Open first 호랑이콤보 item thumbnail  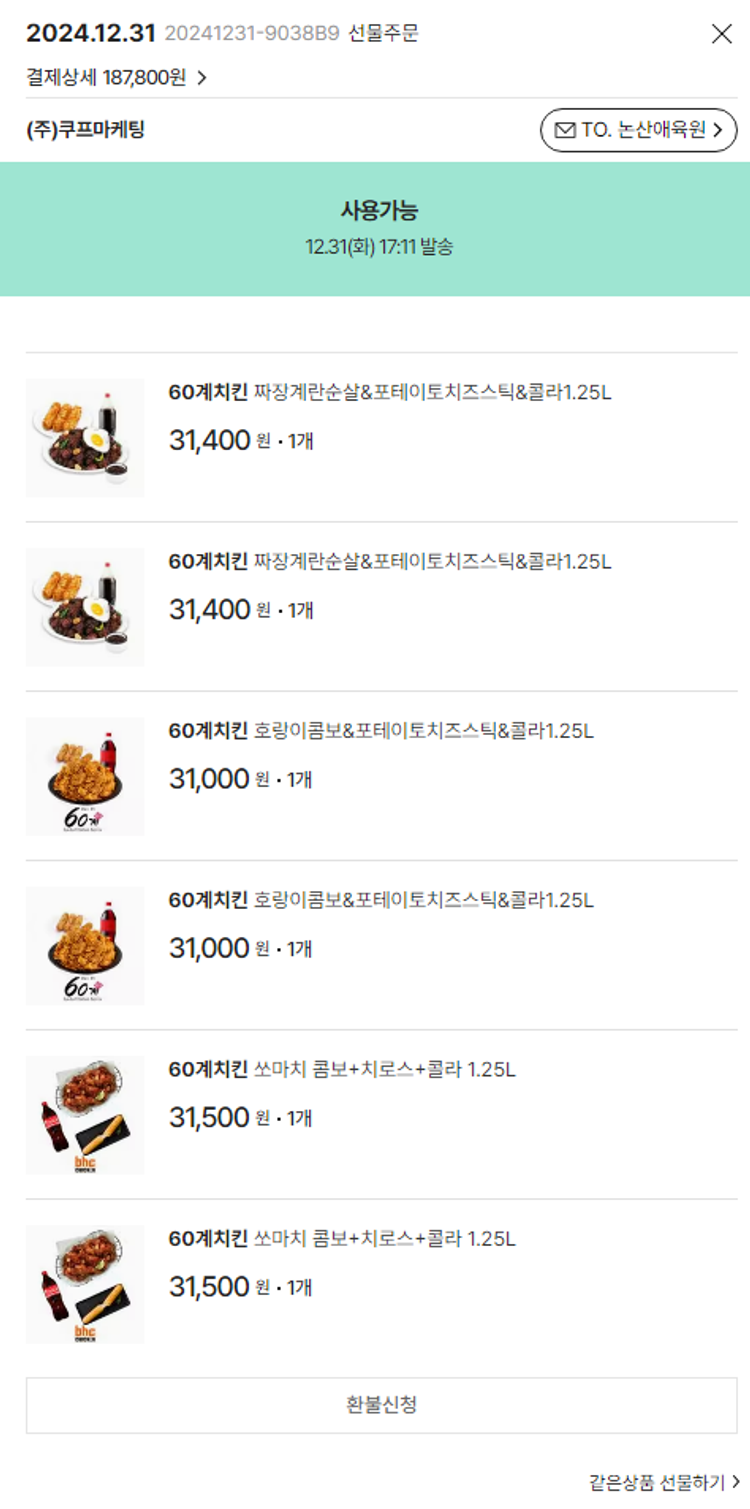(x=85, y=776)
